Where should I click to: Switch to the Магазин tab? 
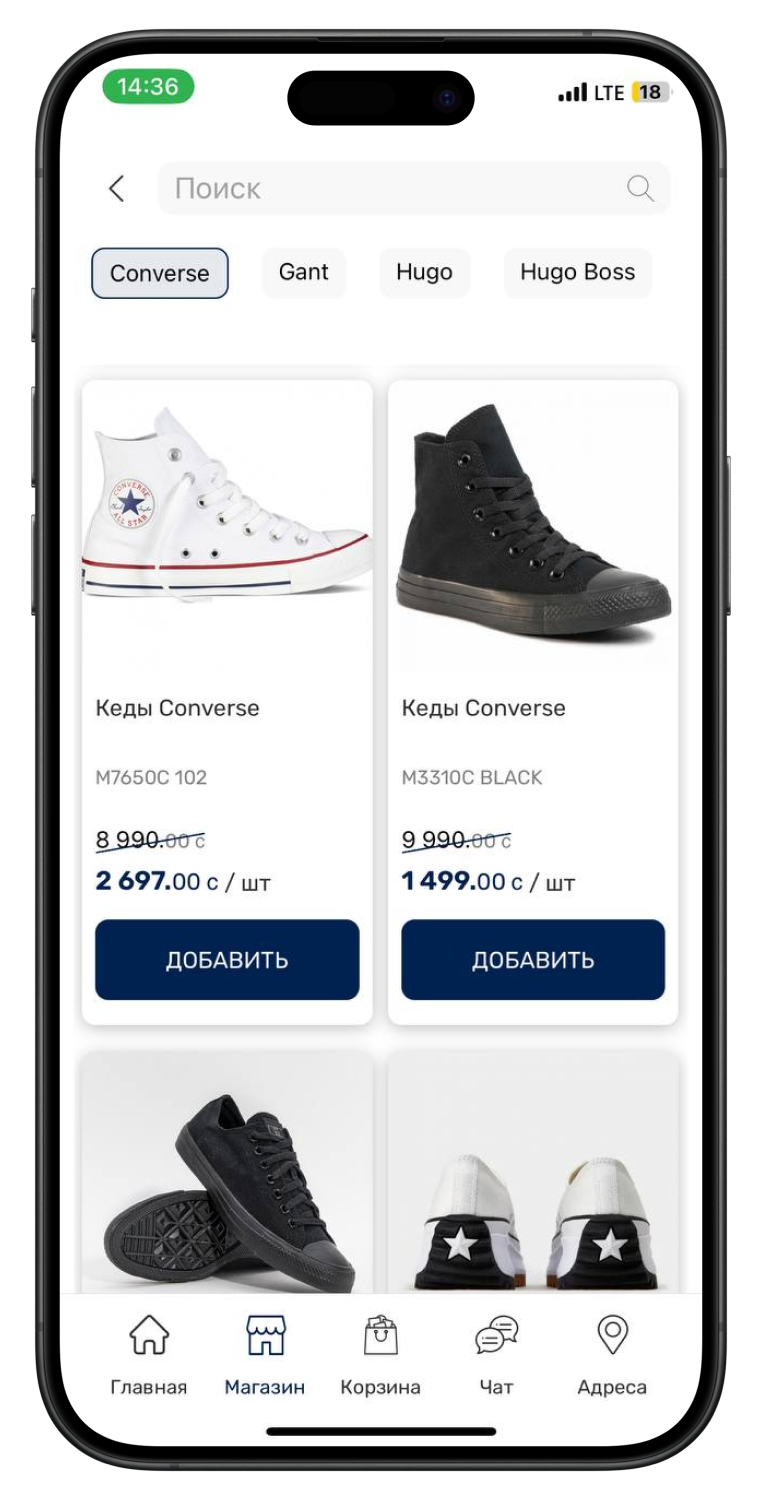click(265, 1354)
